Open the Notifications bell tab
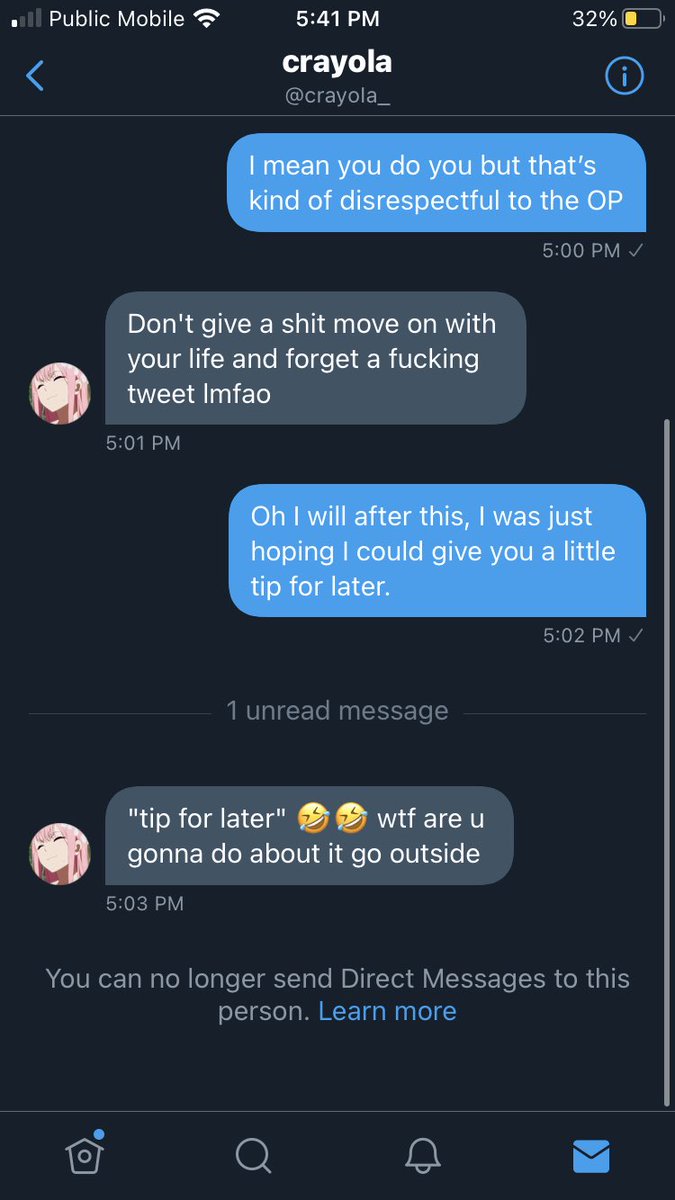The width and height of the screenshot is (675, 1200). tap(423, 1156)
